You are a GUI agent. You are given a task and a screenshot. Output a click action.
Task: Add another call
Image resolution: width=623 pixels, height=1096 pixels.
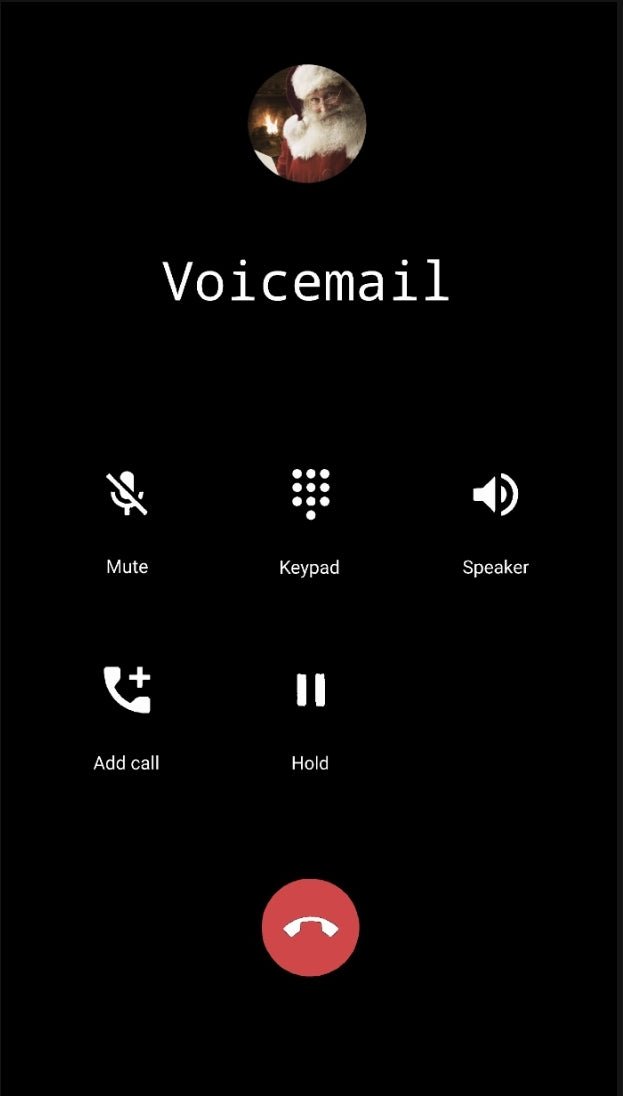click(x=127, y=690)
